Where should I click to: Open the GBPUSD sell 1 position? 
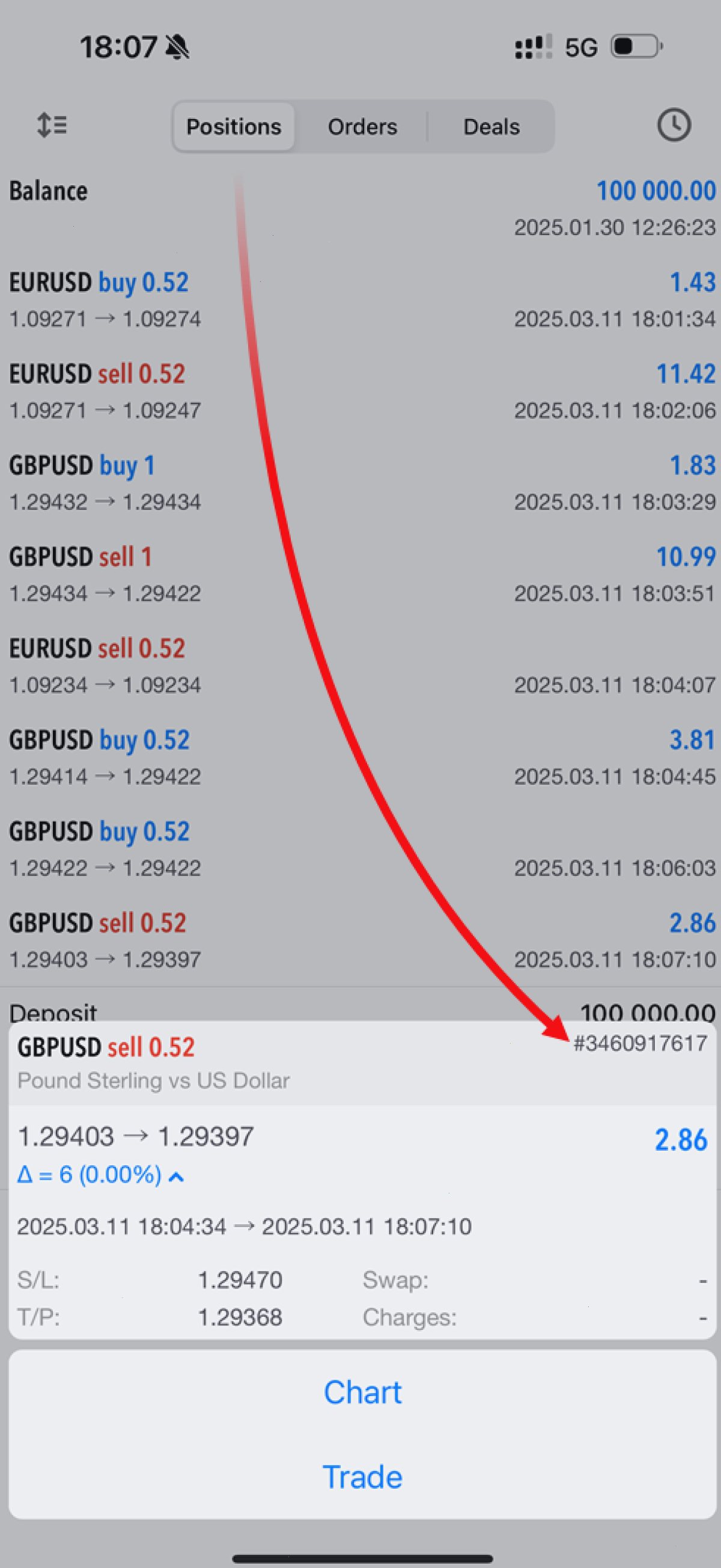coord(360,575)
